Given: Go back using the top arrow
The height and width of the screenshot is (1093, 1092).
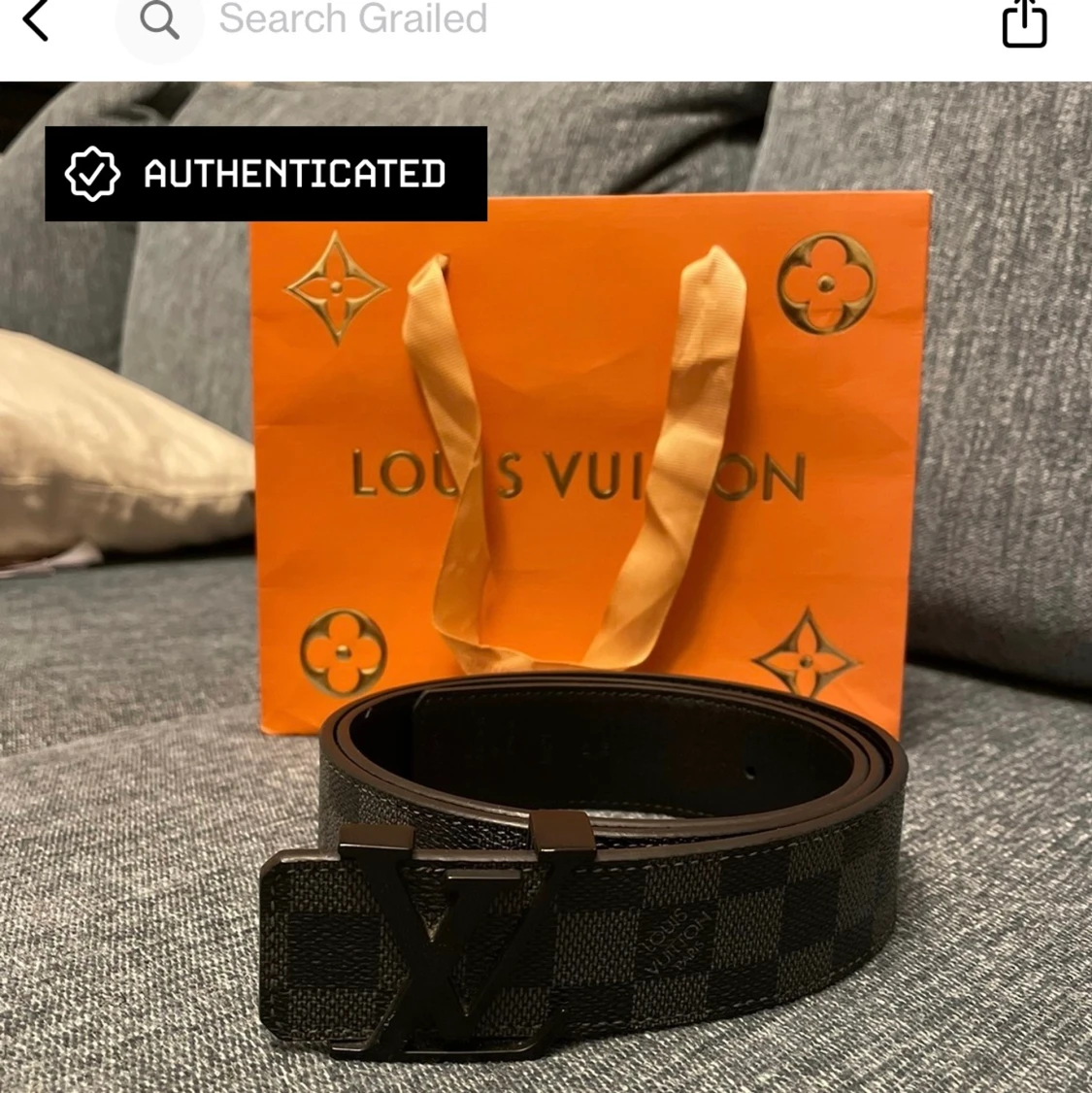Looking at the screenshot, I should [x=36, y=21].
